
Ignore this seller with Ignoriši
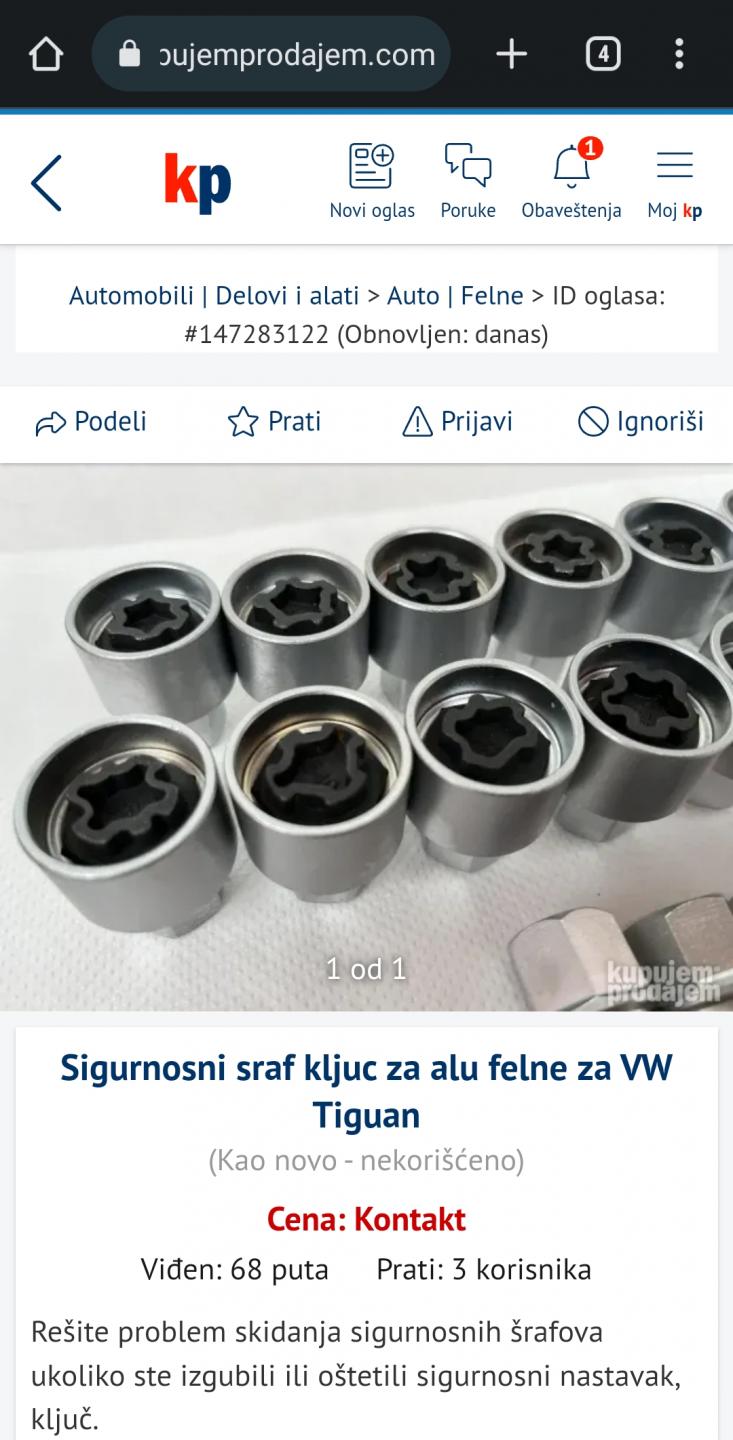point(641,422)
